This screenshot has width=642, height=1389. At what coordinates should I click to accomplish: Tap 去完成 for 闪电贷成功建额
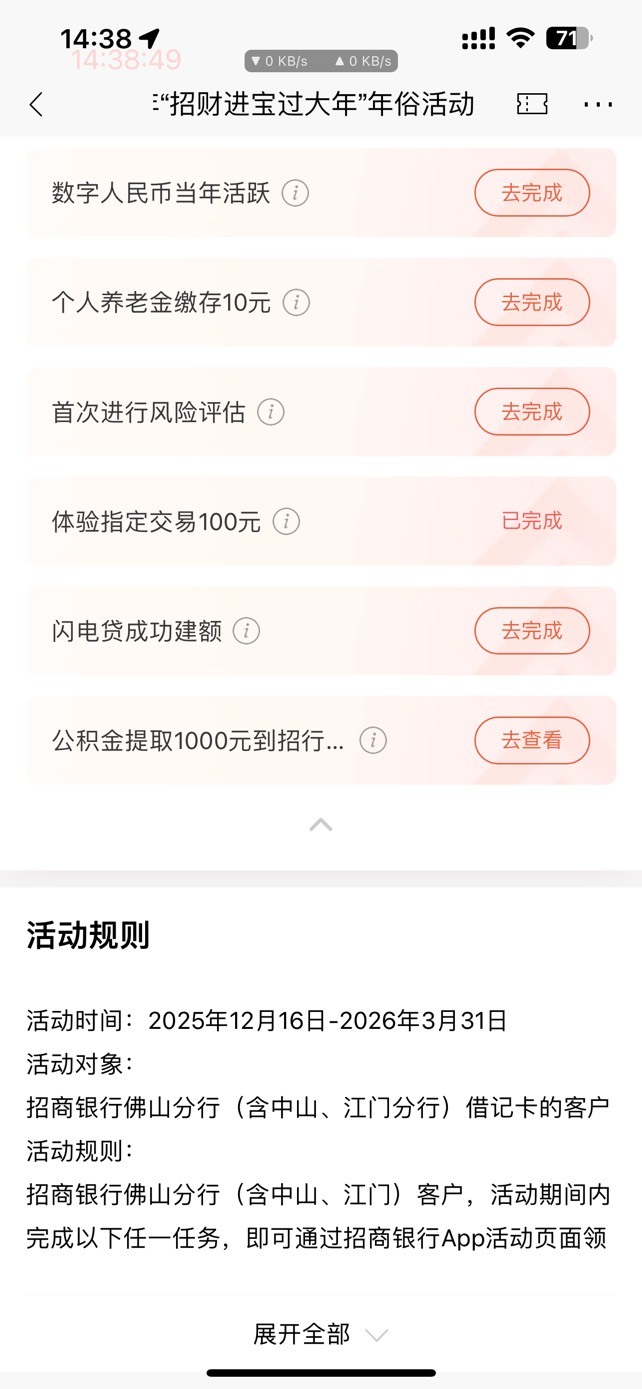pos(531,631)
